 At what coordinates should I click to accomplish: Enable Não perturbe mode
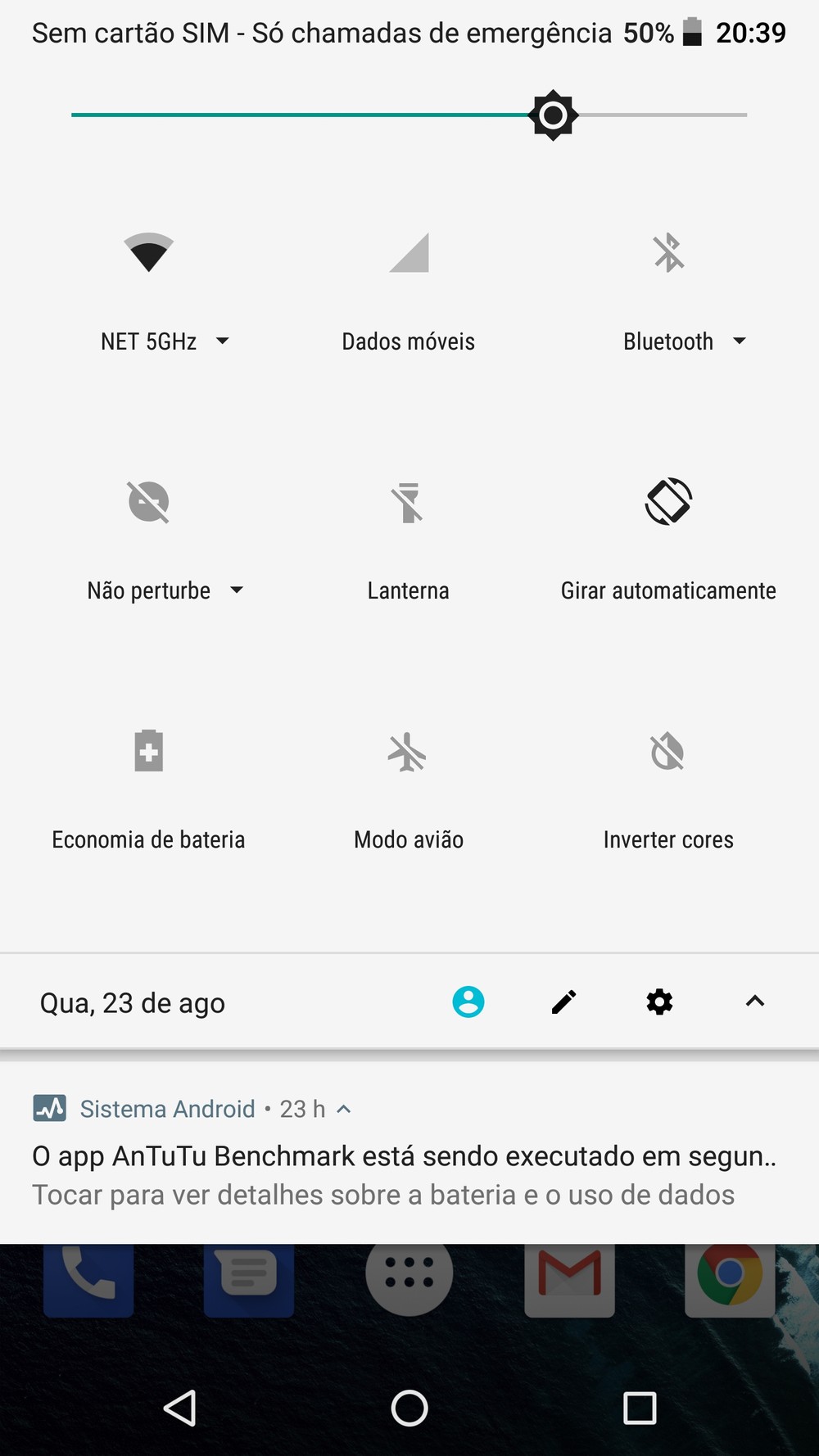[x=148, y=502]
